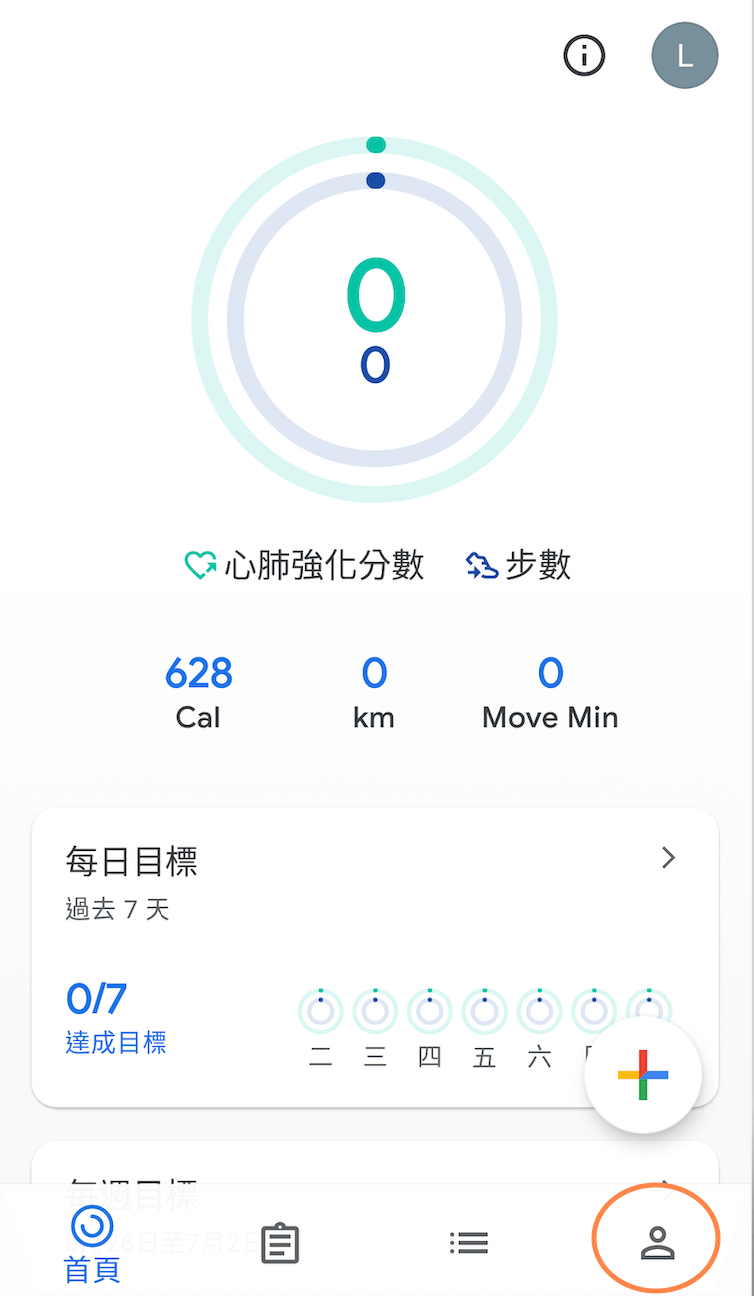Screen dimensions: 754x1296
Task: Tap the 六 daily goal ring
Action: click(x=539, y=1011)
